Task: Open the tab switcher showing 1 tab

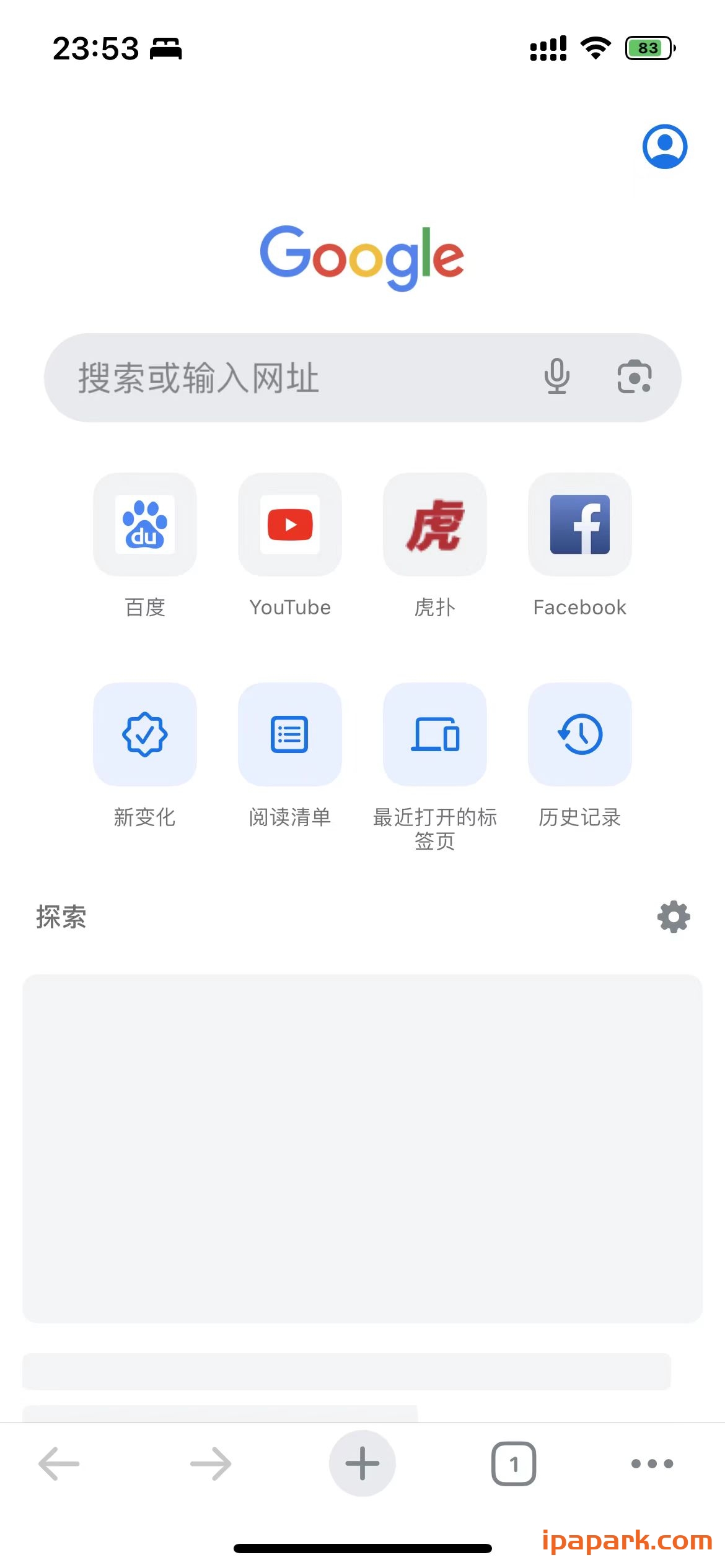Action: [x=514, y=1463]
